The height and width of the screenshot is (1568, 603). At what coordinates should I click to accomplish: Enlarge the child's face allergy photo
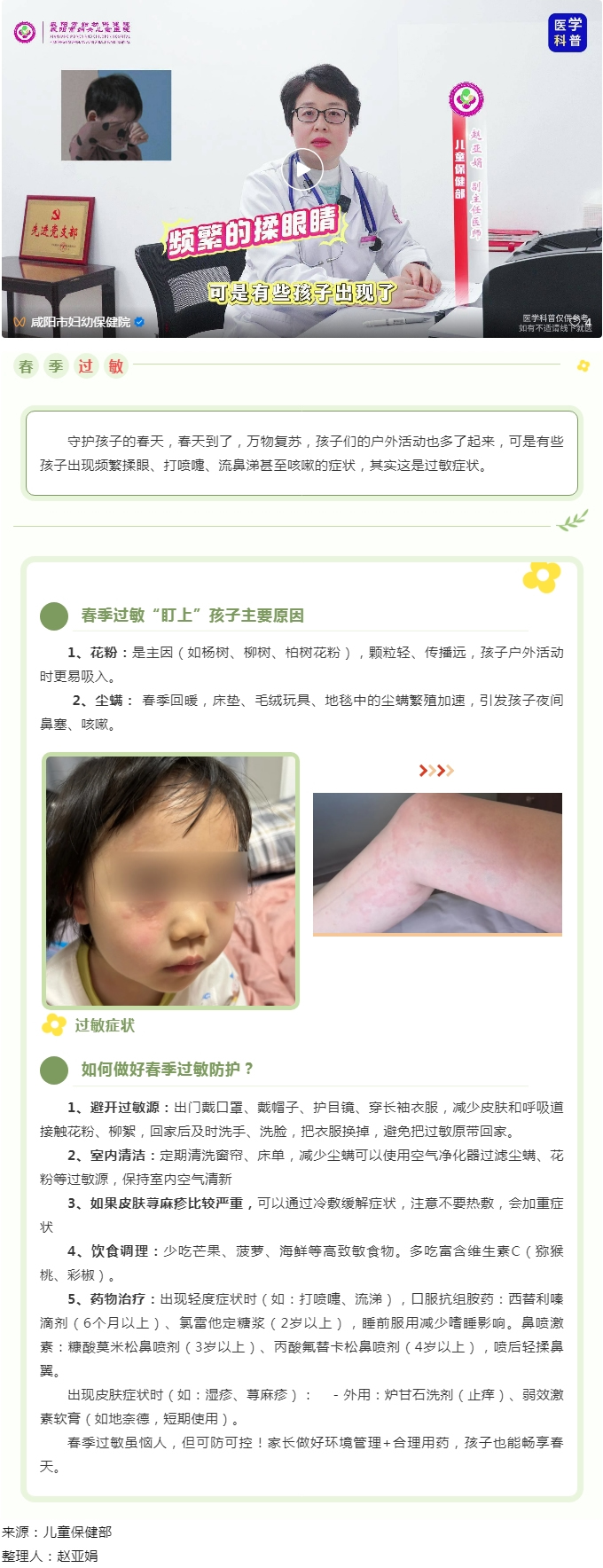[x=170, y=881]
